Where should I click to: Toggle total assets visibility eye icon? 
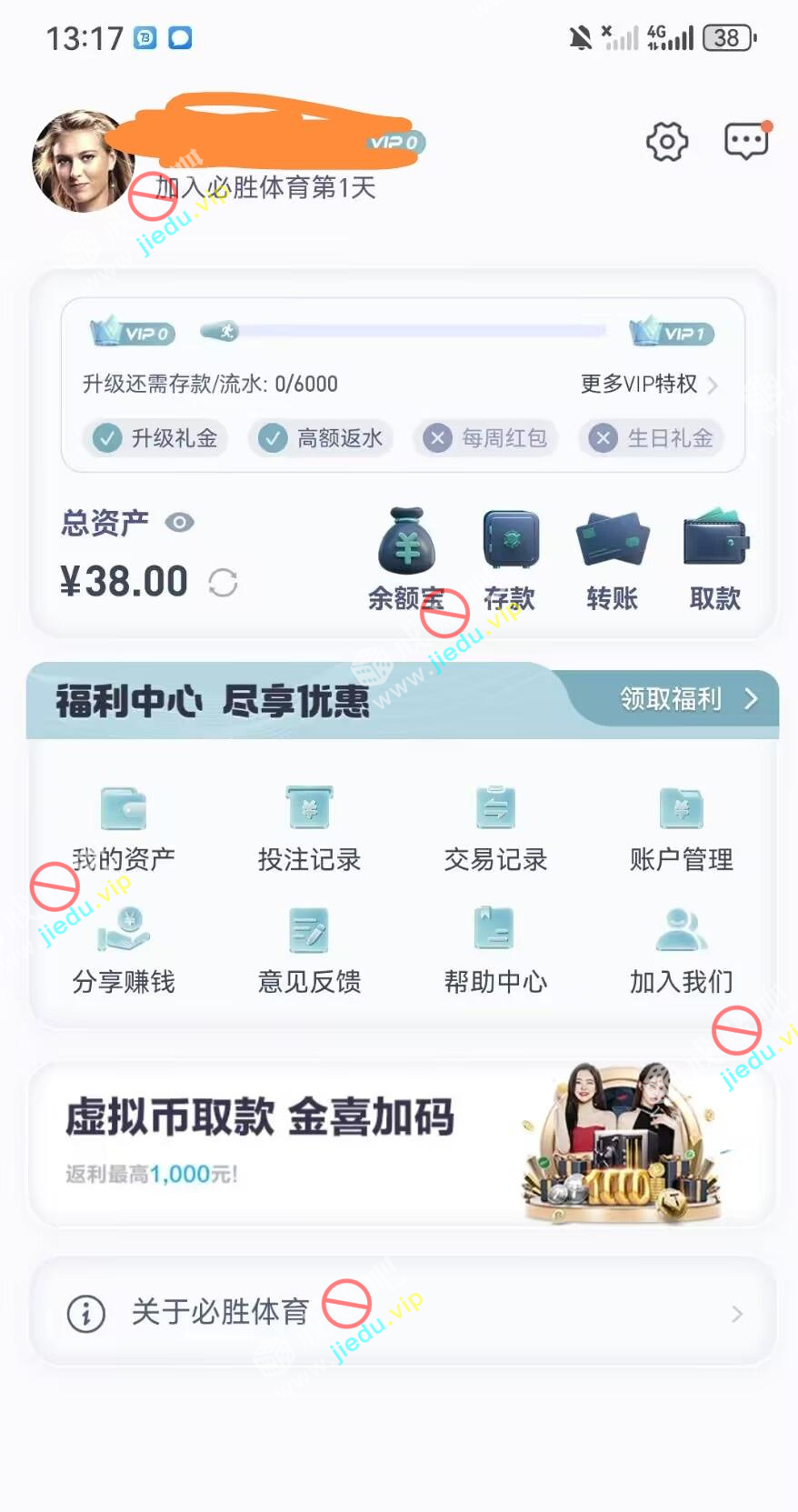pos(179,523)
